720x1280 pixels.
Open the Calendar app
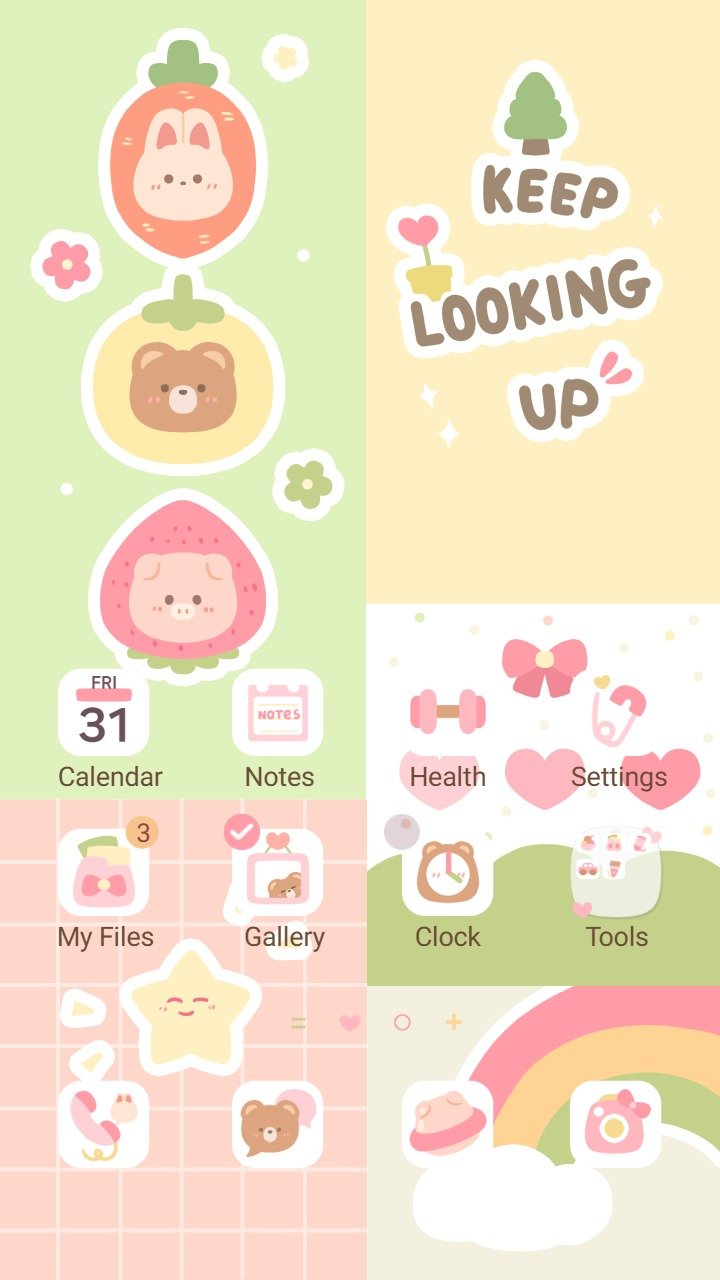104,714
